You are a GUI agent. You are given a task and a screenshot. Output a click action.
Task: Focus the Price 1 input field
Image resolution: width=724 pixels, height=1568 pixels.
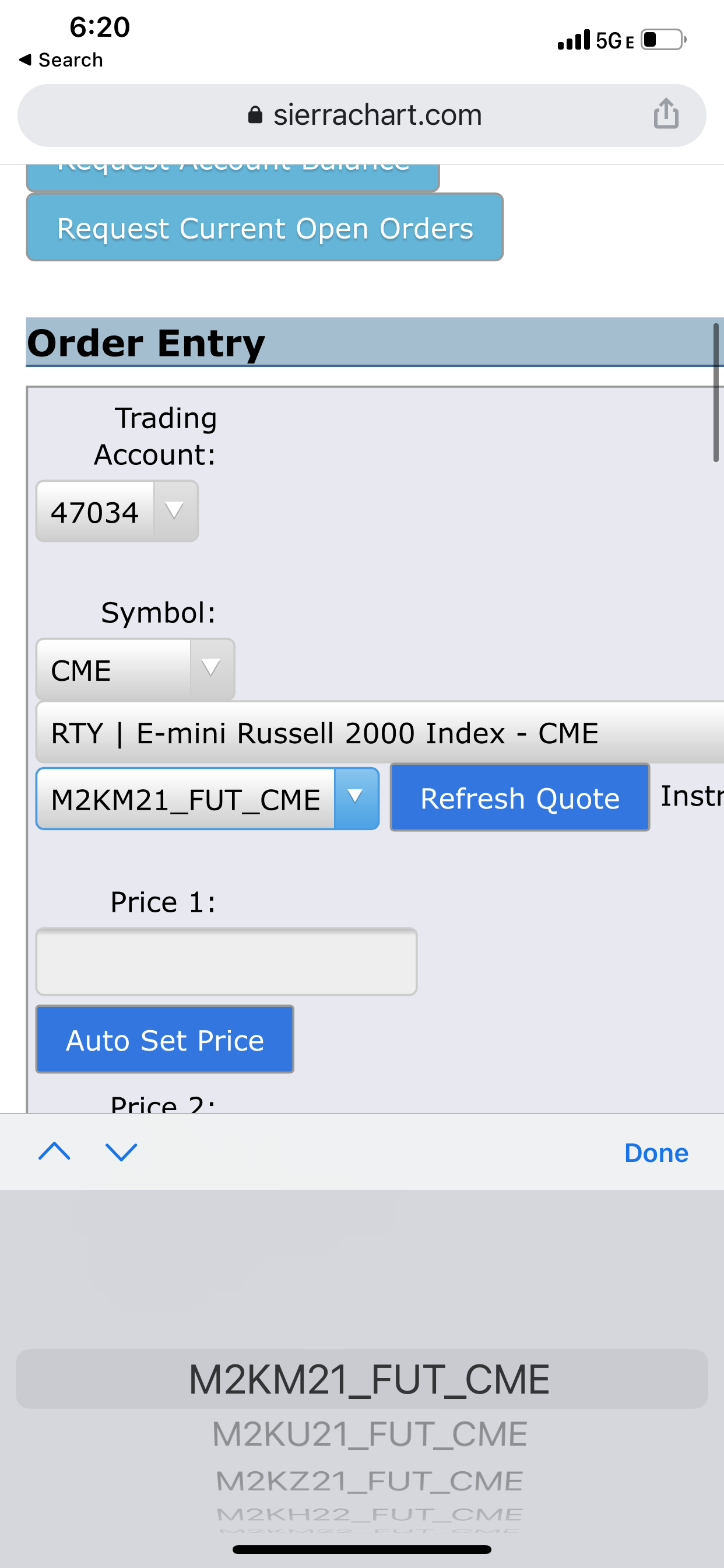click(226, 962)
